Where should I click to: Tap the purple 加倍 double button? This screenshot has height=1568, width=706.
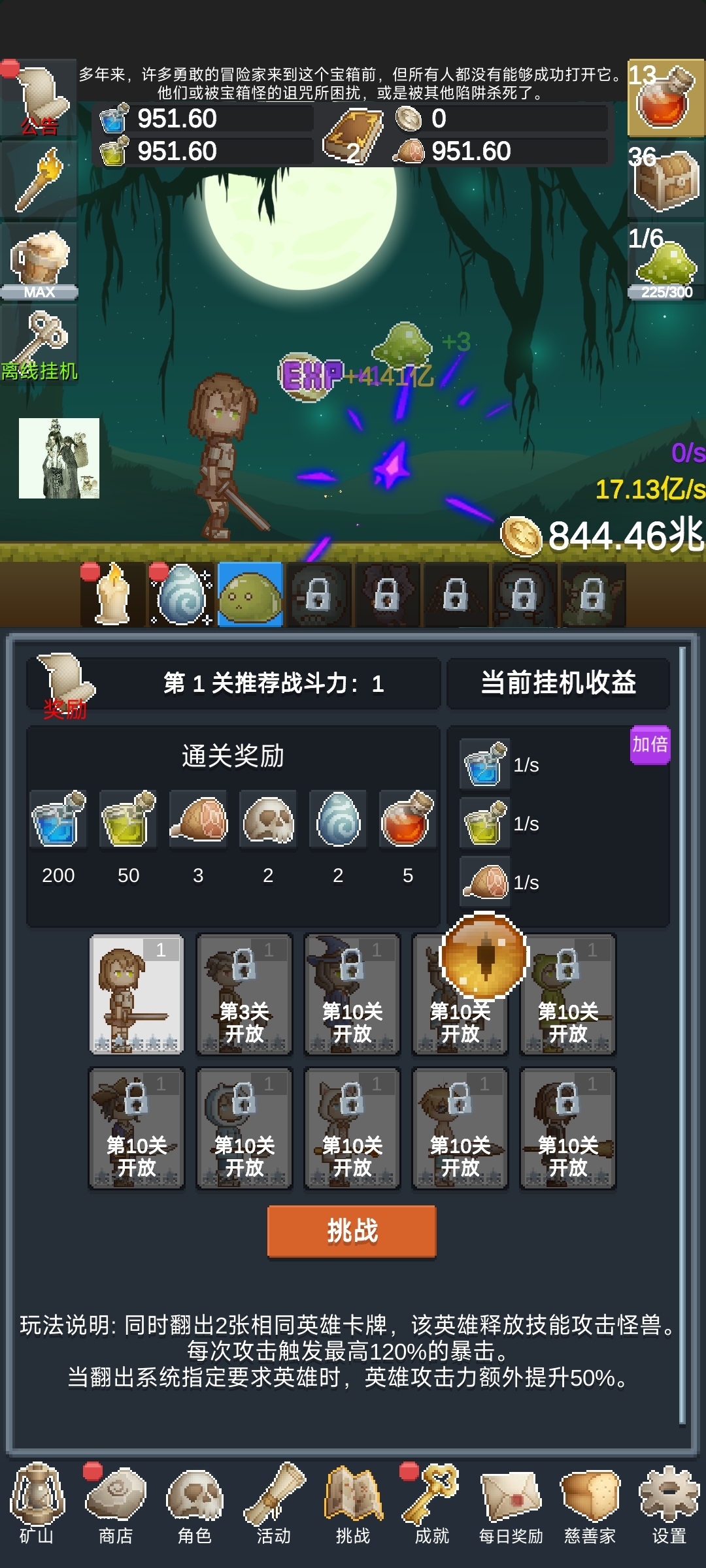click(650, 744)
